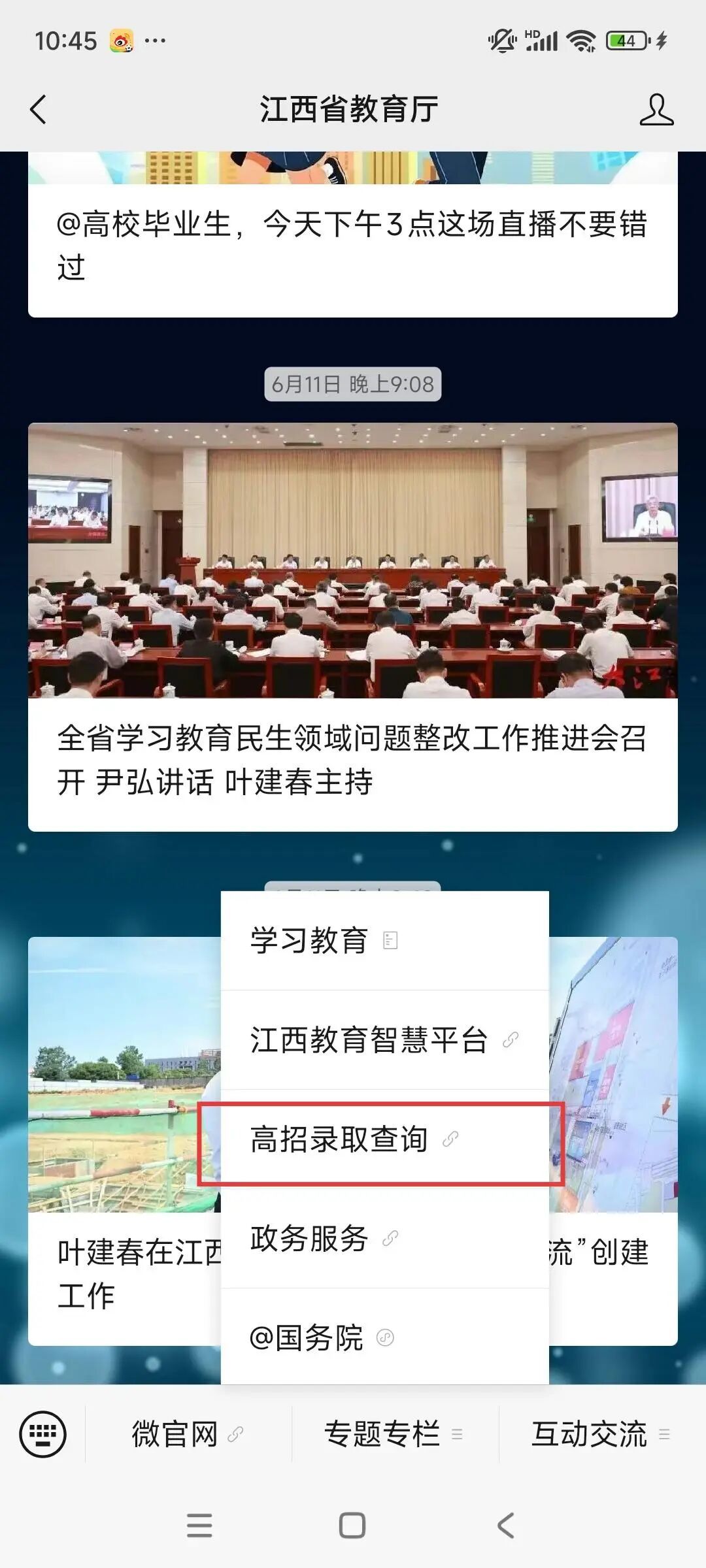Switch to keyboard input mode
The height and width of the screenshot is (1568, 706).
pos(42,1434)
